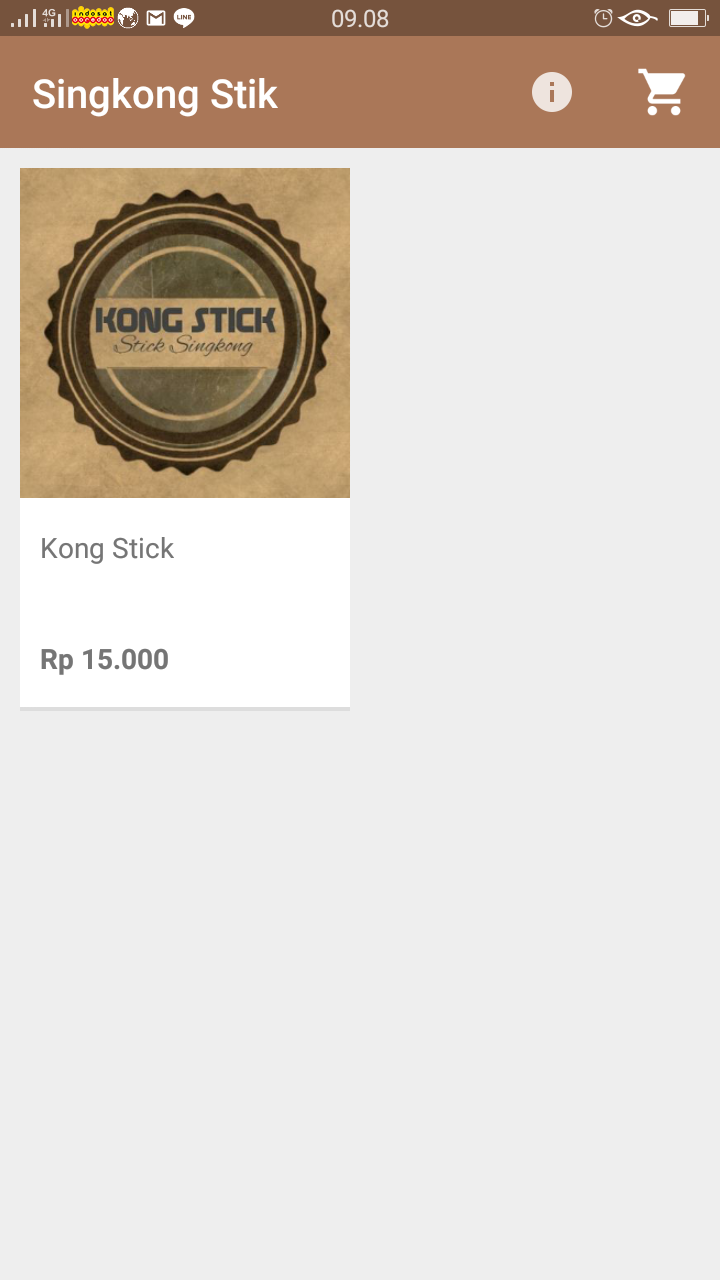Tap the status bar clock showing 09.08

(360, 18)
